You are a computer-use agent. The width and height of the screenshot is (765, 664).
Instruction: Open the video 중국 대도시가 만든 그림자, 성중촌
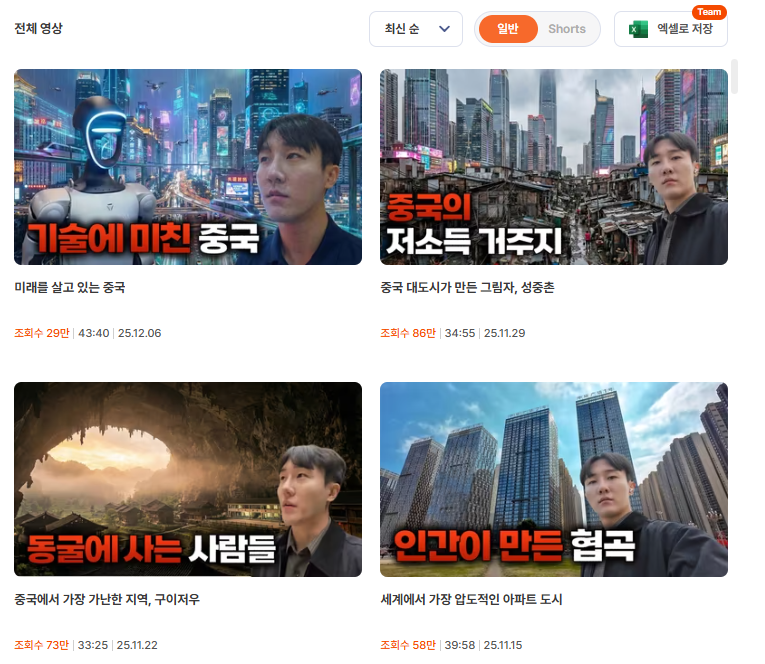(x=553, y=167)
